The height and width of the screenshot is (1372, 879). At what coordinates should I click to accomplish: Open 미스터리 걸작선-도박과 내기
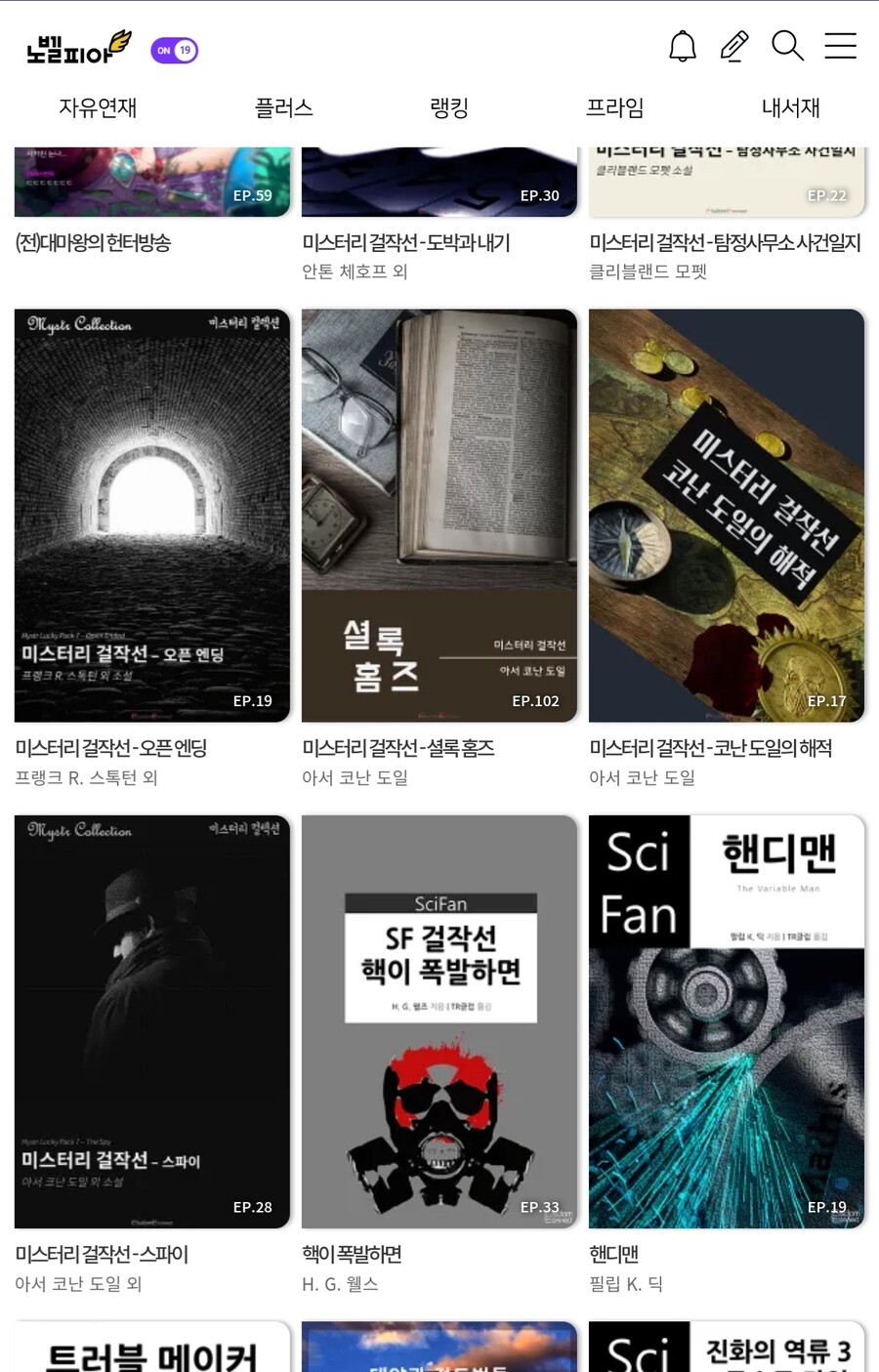point(439,186)
